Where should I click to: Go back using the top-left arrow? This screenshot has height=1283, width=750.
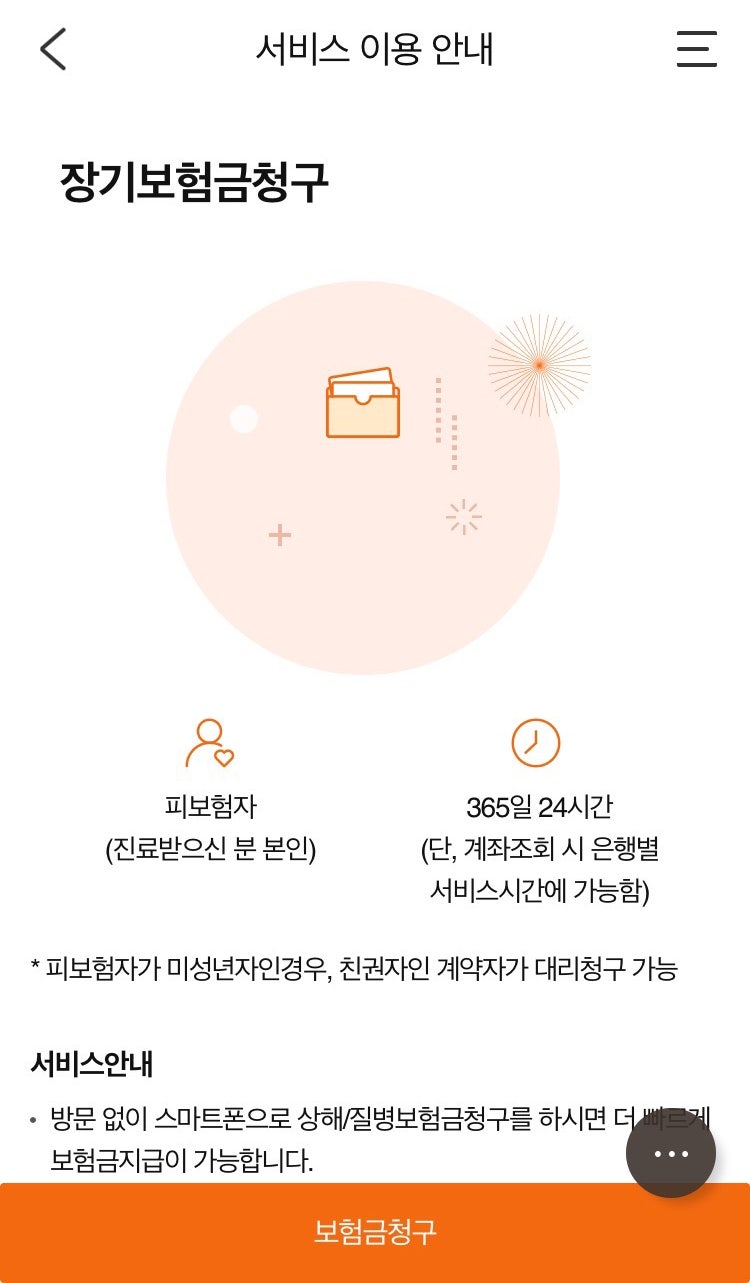click(x=53, y=49)
